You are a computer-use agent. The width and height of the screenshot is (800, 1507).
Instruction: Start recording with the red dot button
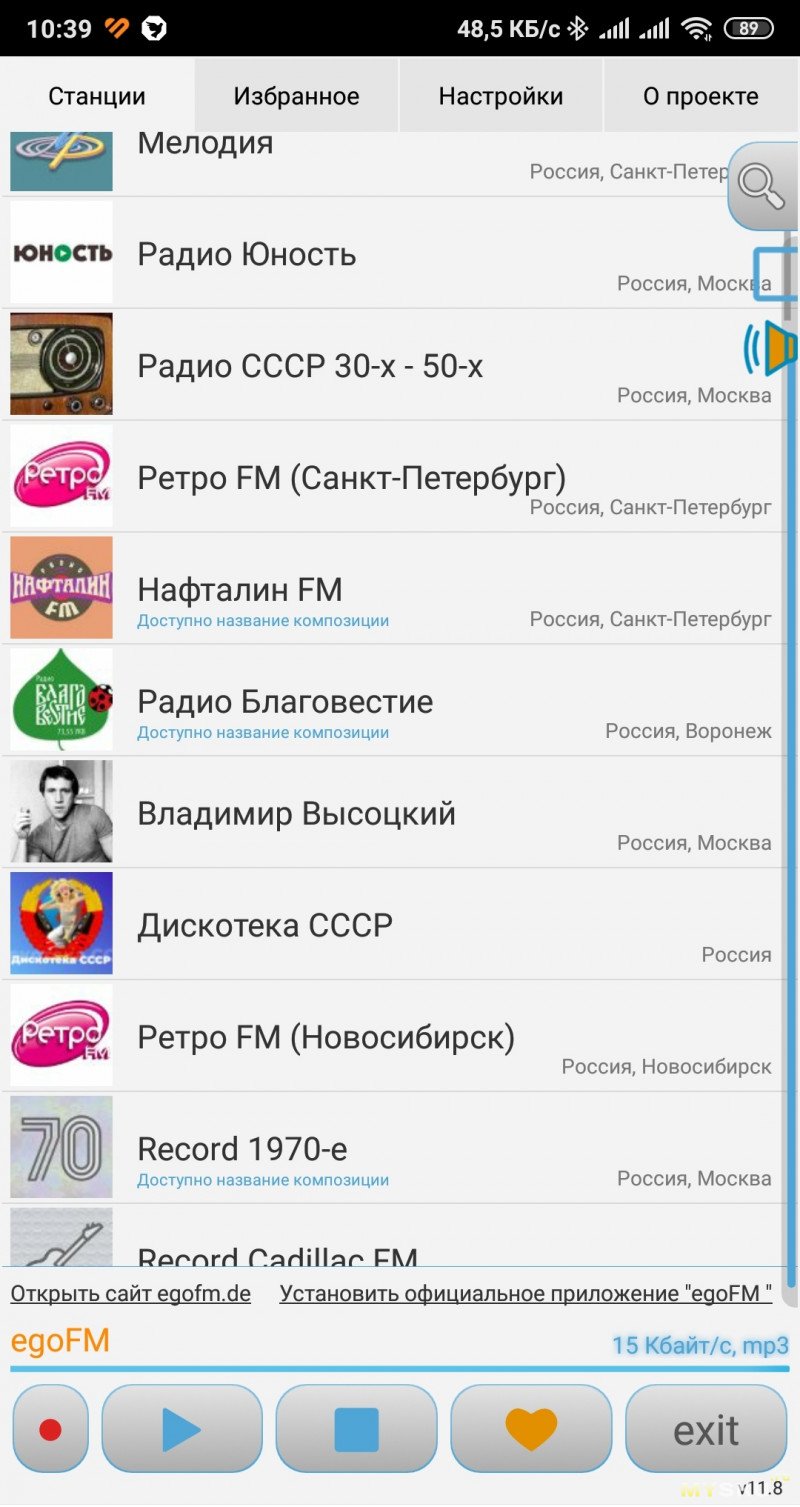coord(50,1429)
